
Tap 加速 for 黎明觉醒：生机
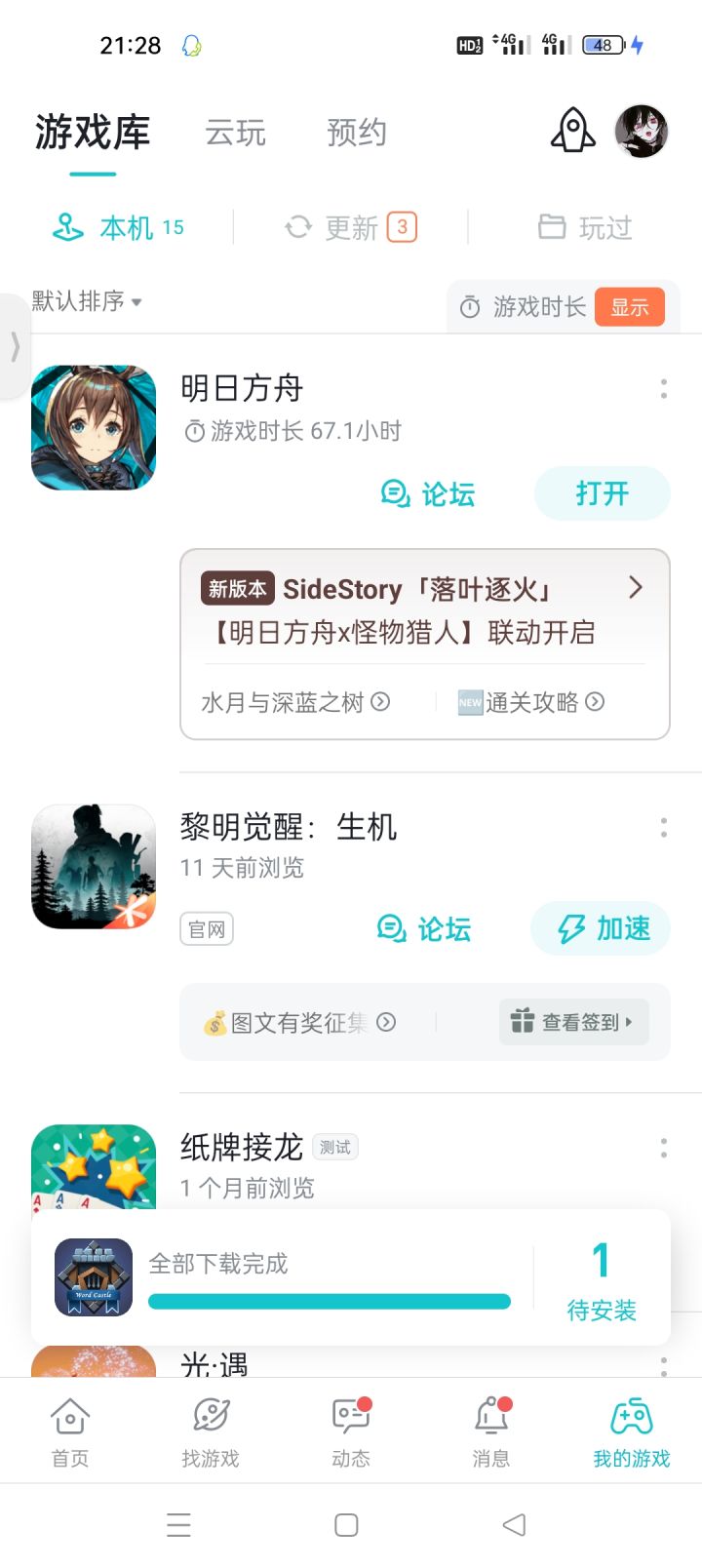pyautogui.click(x=601, y=928)
